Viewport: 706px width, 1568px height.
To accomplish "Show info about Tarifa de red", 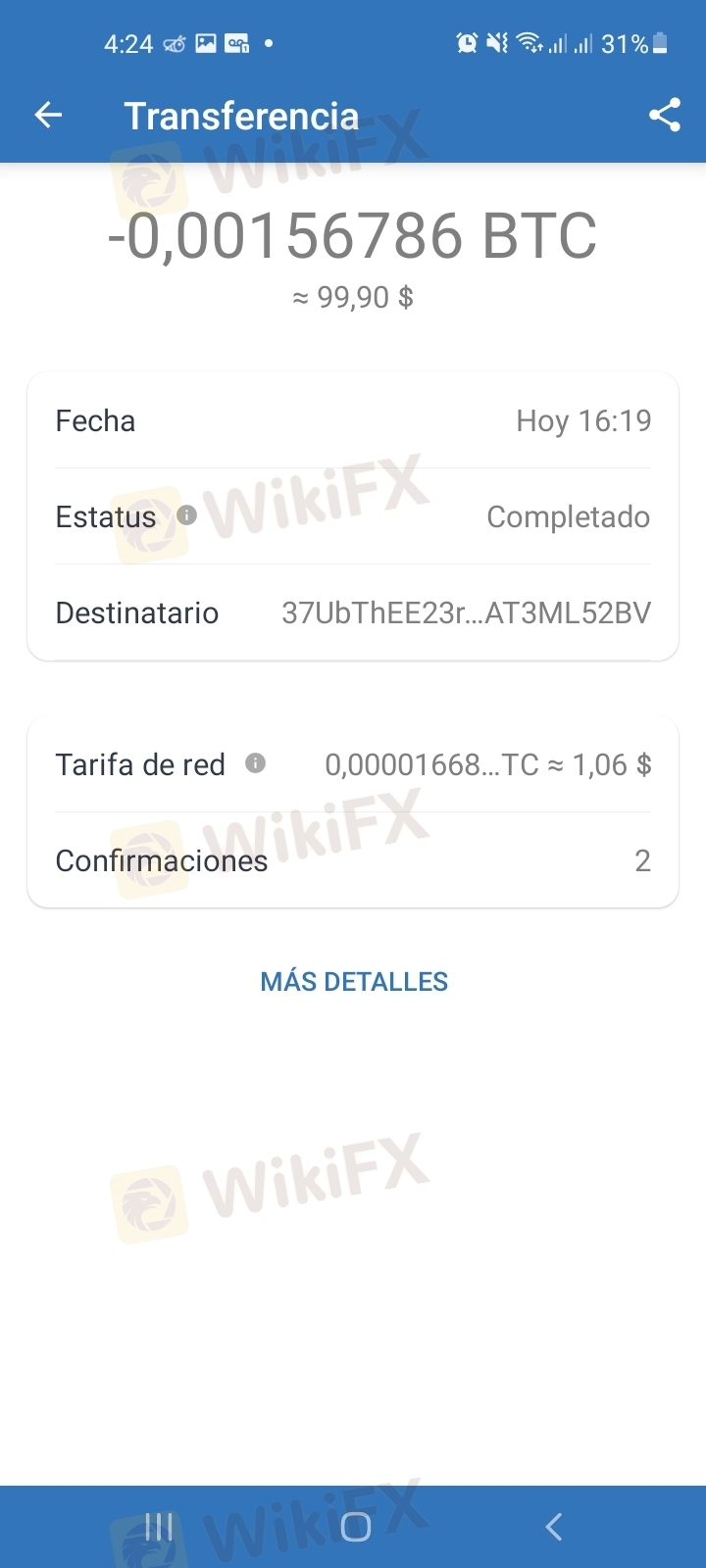I will (255, 762).
